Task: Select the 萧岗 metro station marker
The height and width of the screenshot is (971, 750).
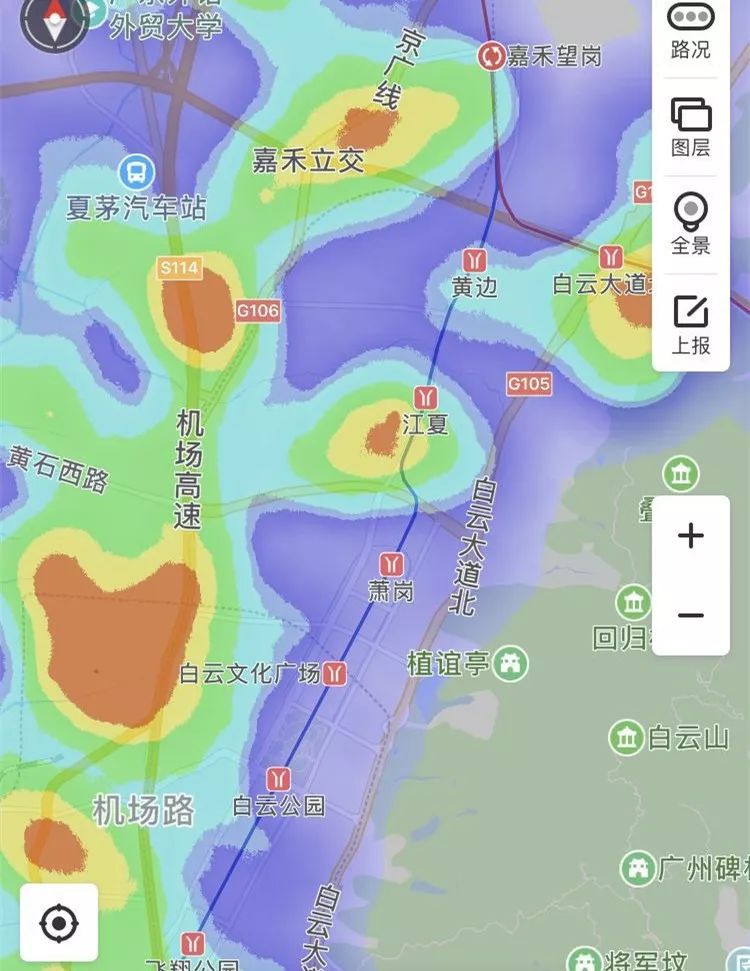Action: click(392, 563)
